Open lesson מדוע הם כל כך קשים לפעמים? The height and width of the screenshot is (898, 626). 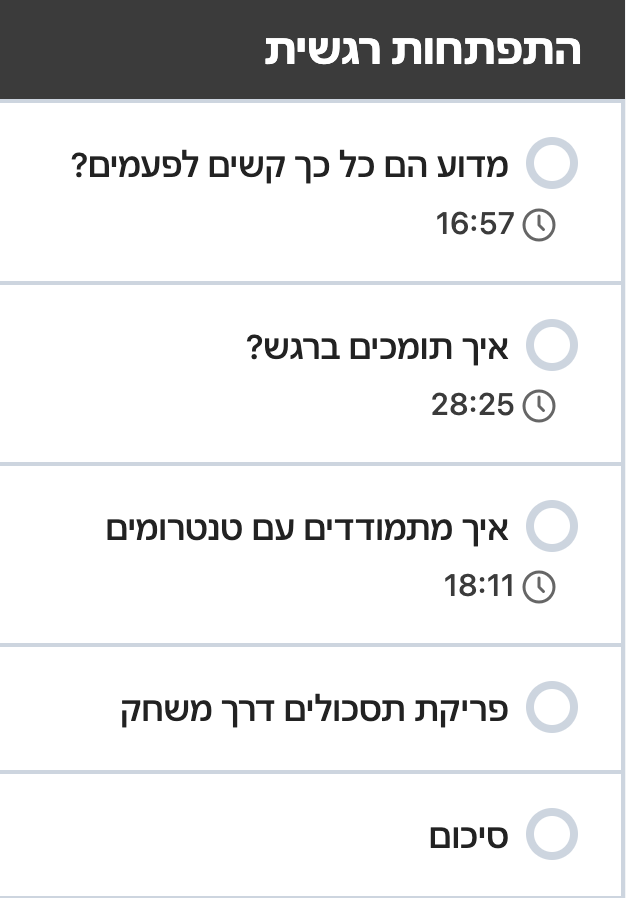(291, 165)
